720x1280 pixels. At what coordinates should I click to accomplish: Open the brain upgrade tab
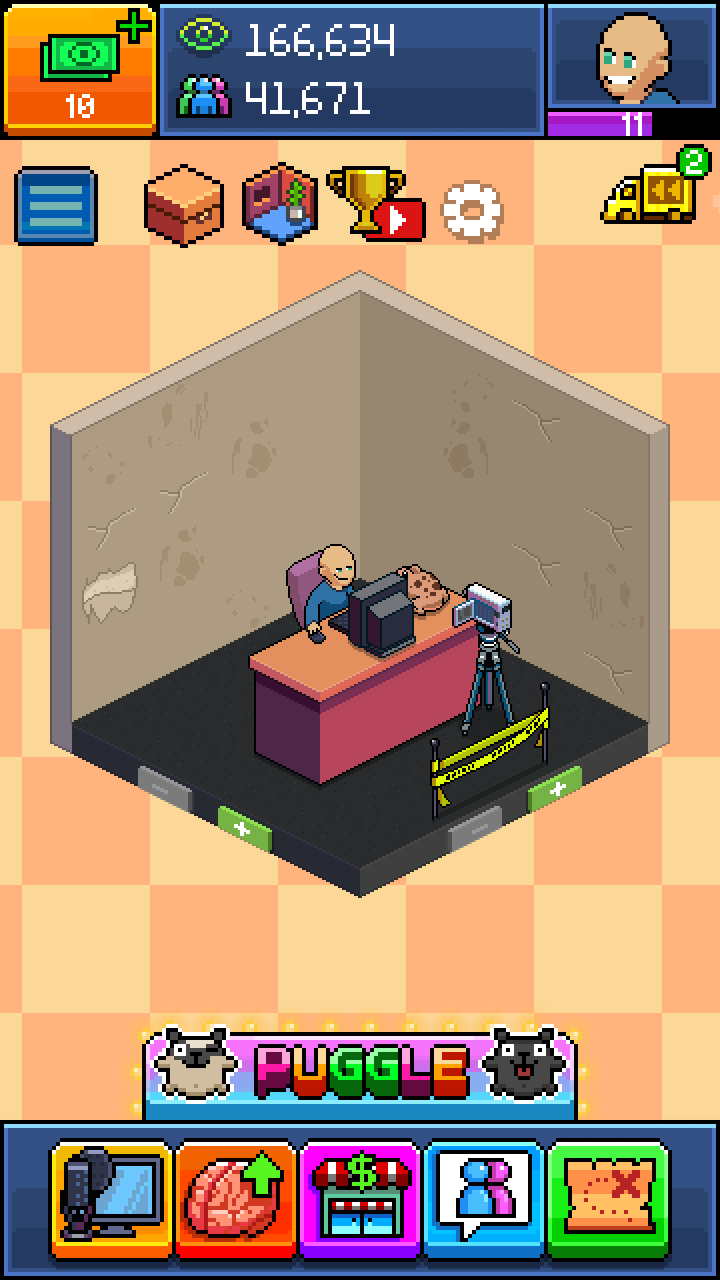pos(236,1192)
